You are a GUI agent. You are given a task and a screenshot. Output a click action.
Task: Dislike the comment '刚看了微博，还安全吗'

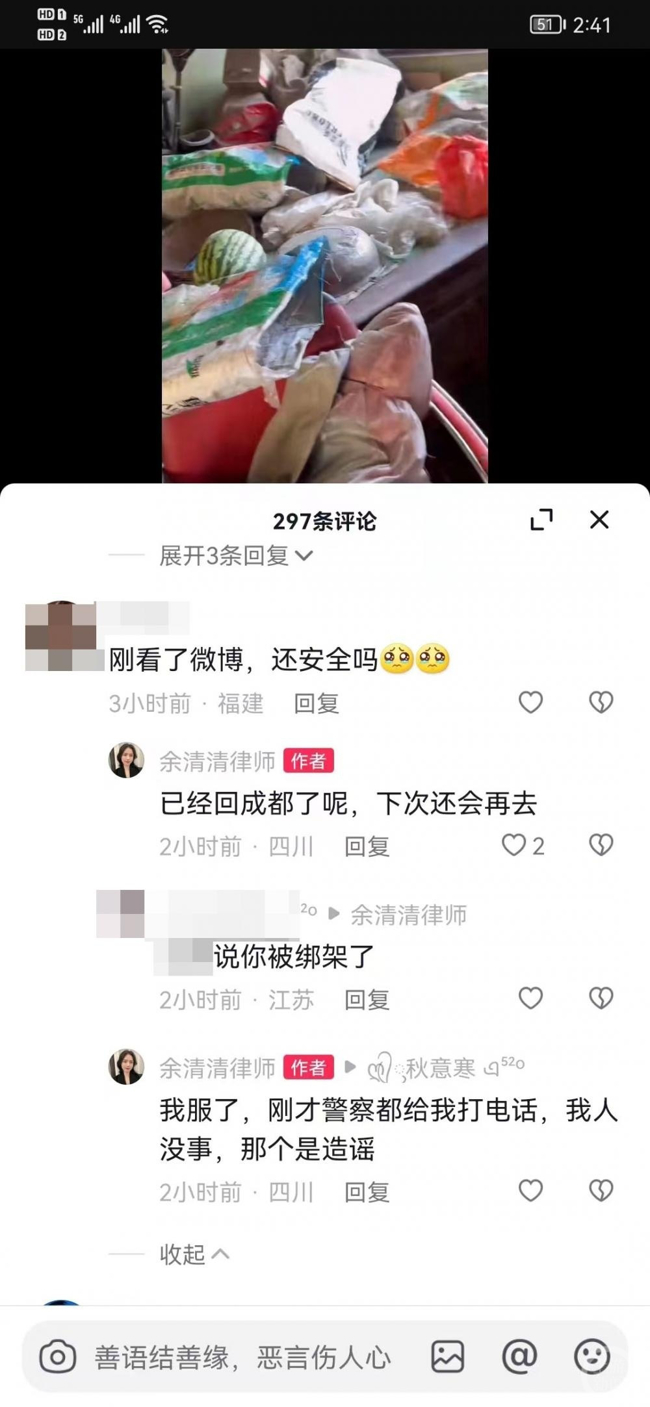pyautogui.click(x=600, y=703)
